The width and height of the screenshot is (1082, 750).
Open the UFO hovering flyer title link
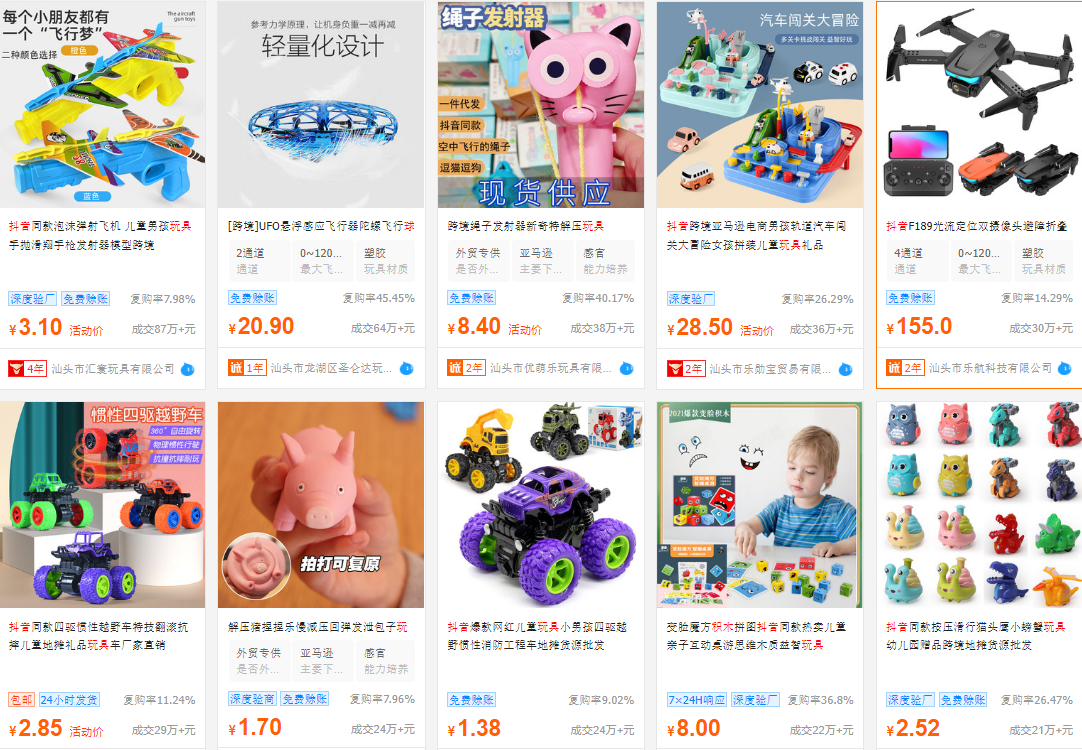tap(320, 226)
